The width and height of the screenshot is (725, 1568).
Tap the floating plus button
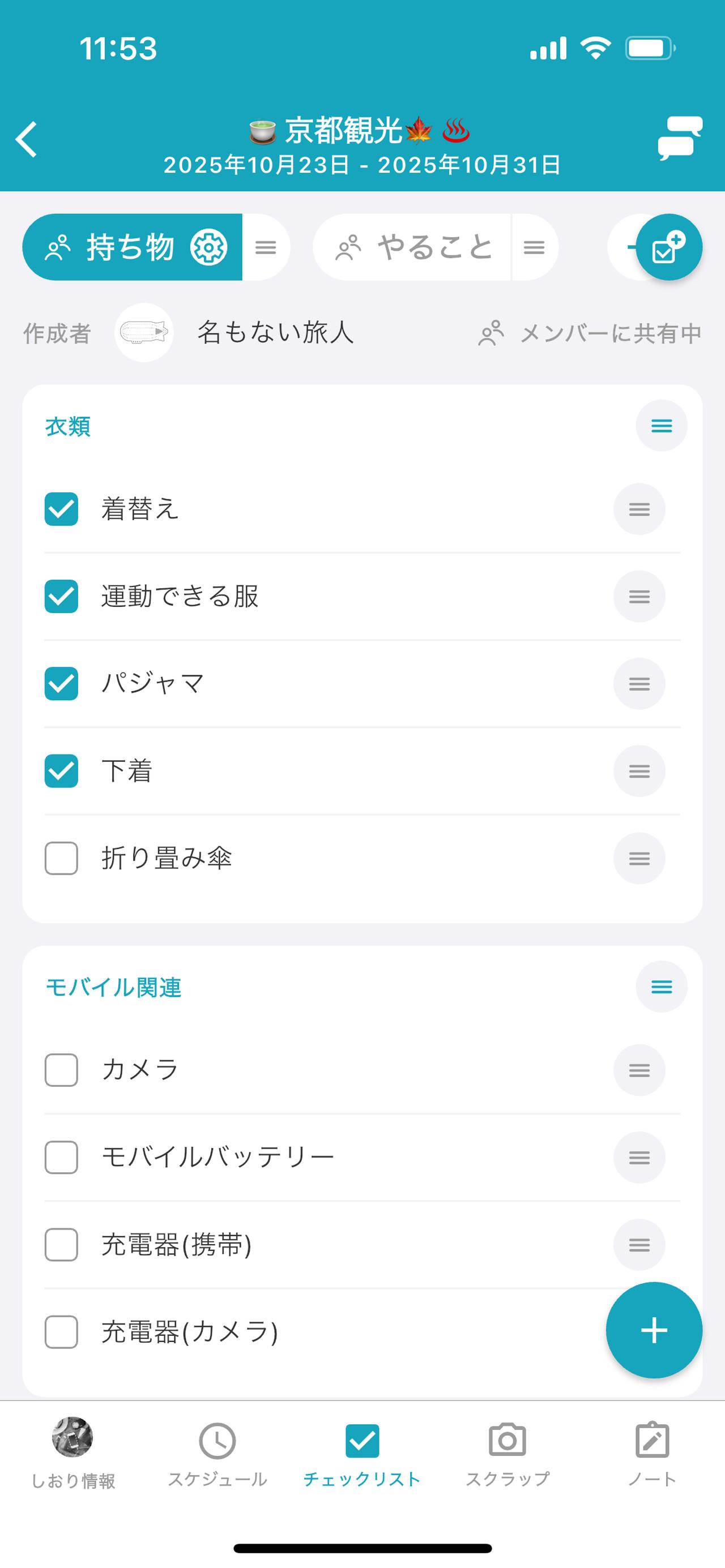(x=654, y=1331)
